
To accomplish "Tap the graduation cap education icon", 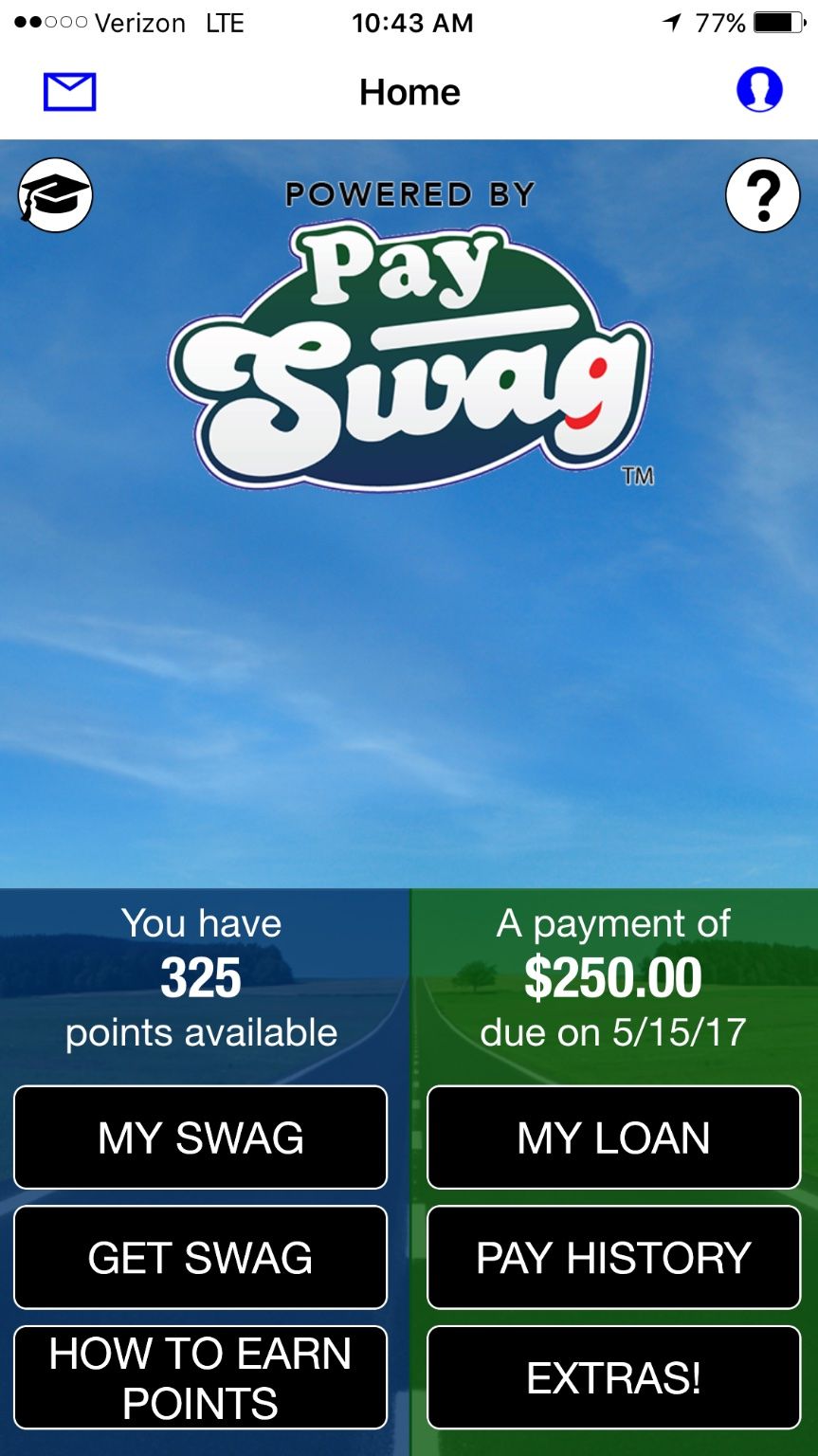I will pyautogui.click(x=55, y=195).
